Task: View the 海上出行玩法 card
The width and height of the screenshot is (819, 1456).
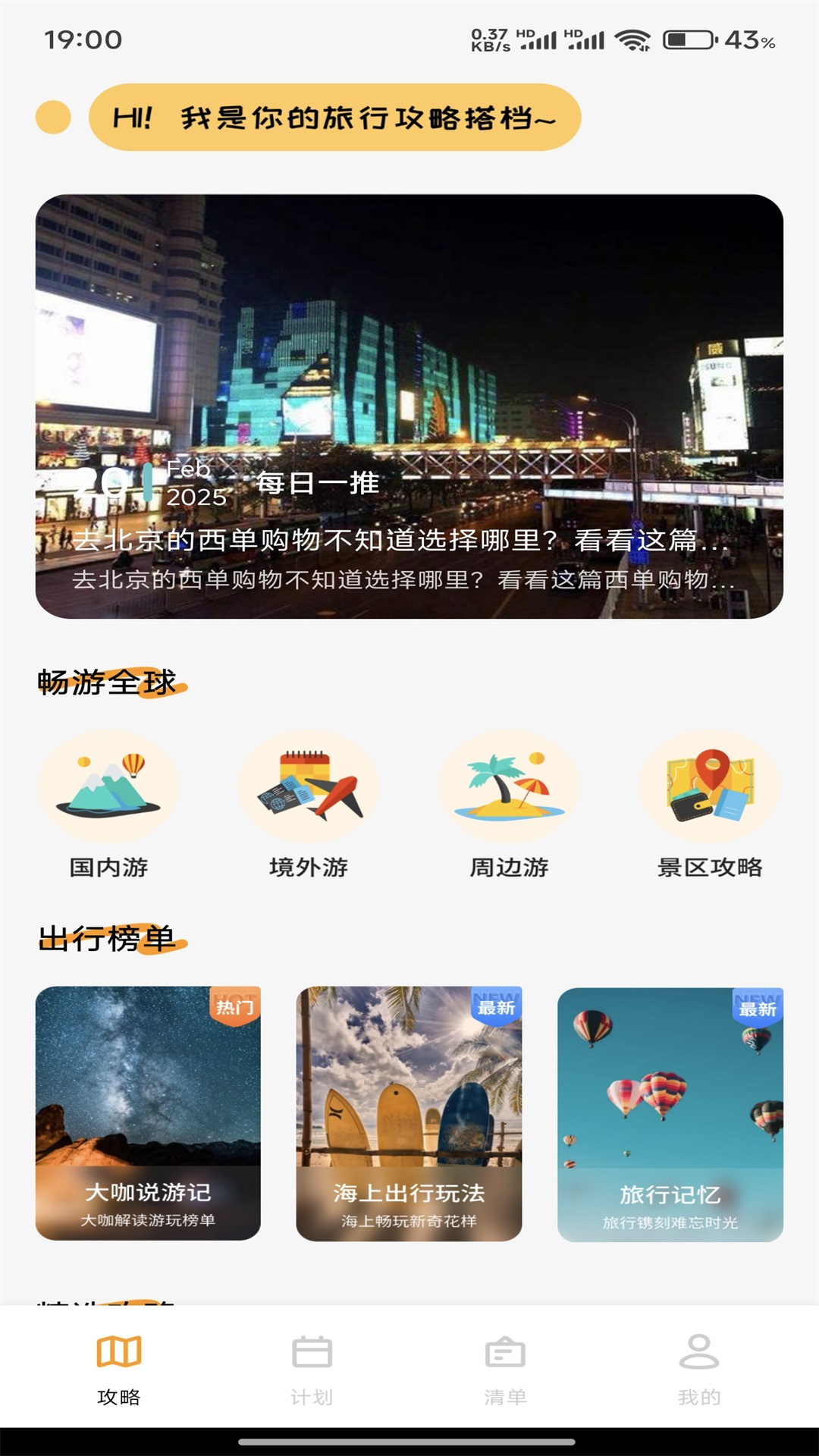Action: tap(409, 1113)
